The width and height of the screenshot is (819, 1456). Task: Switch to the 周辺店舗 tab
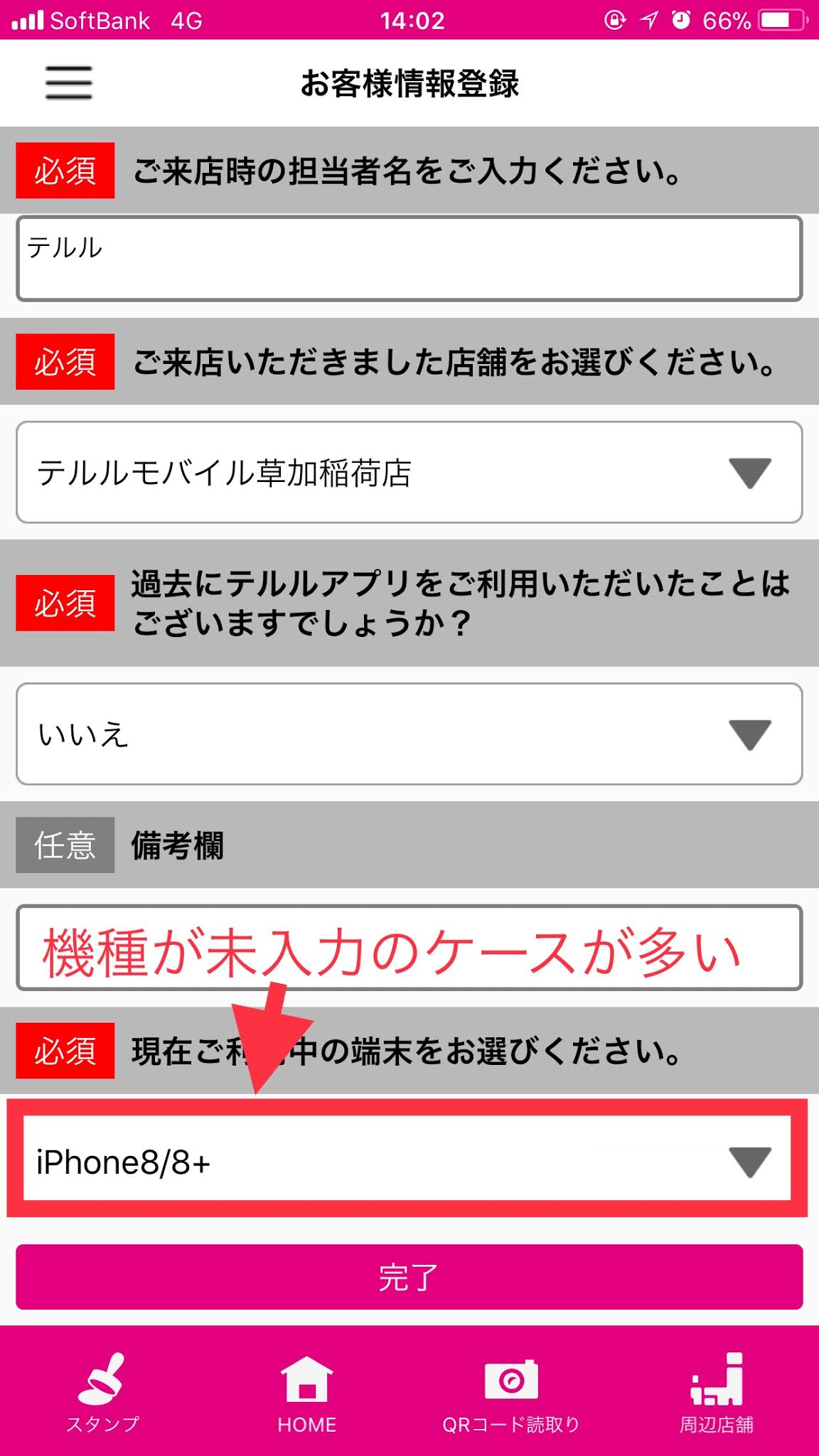[716, 1394]
